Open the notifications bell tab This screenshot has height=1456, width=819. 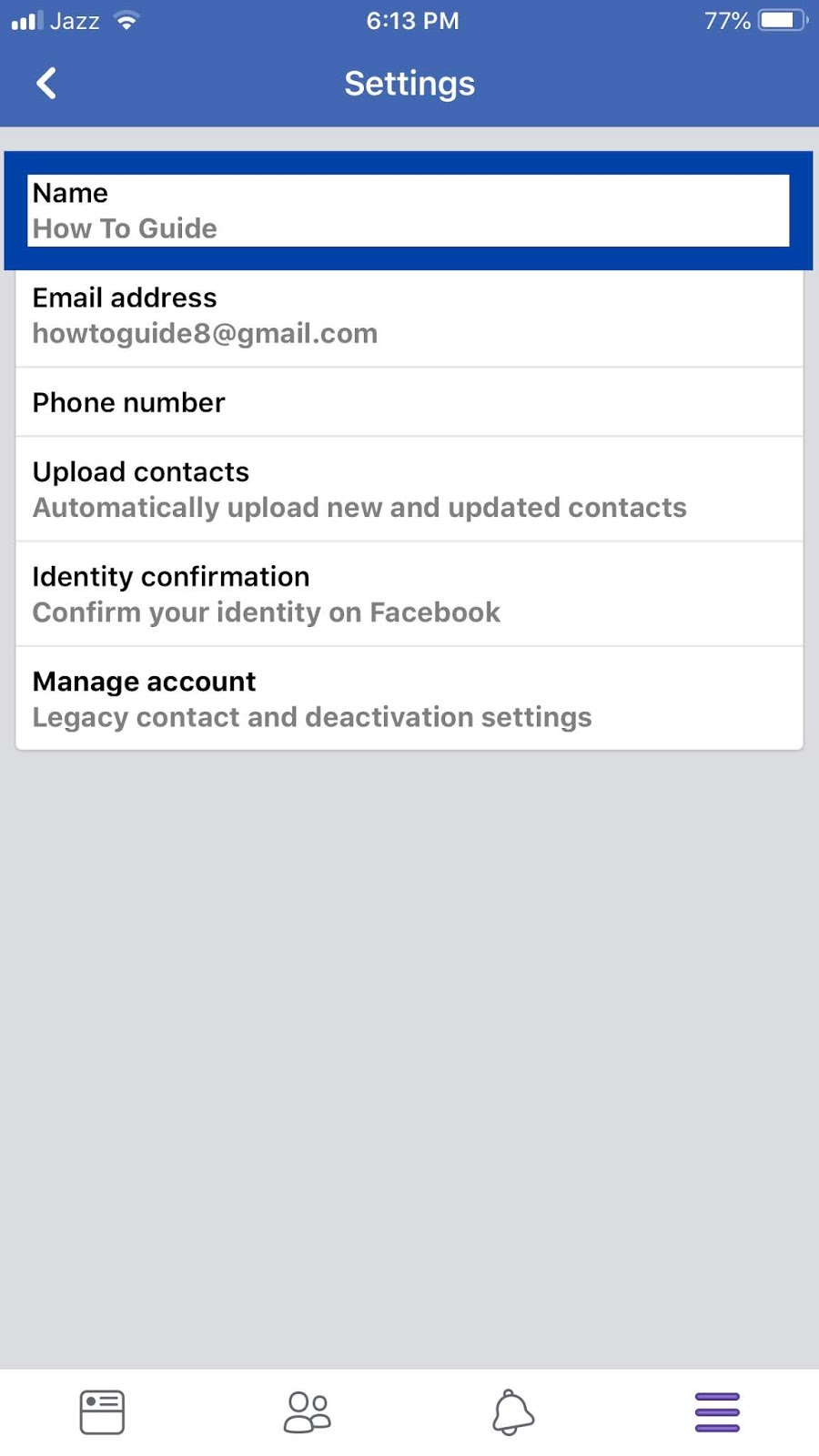512,1412
